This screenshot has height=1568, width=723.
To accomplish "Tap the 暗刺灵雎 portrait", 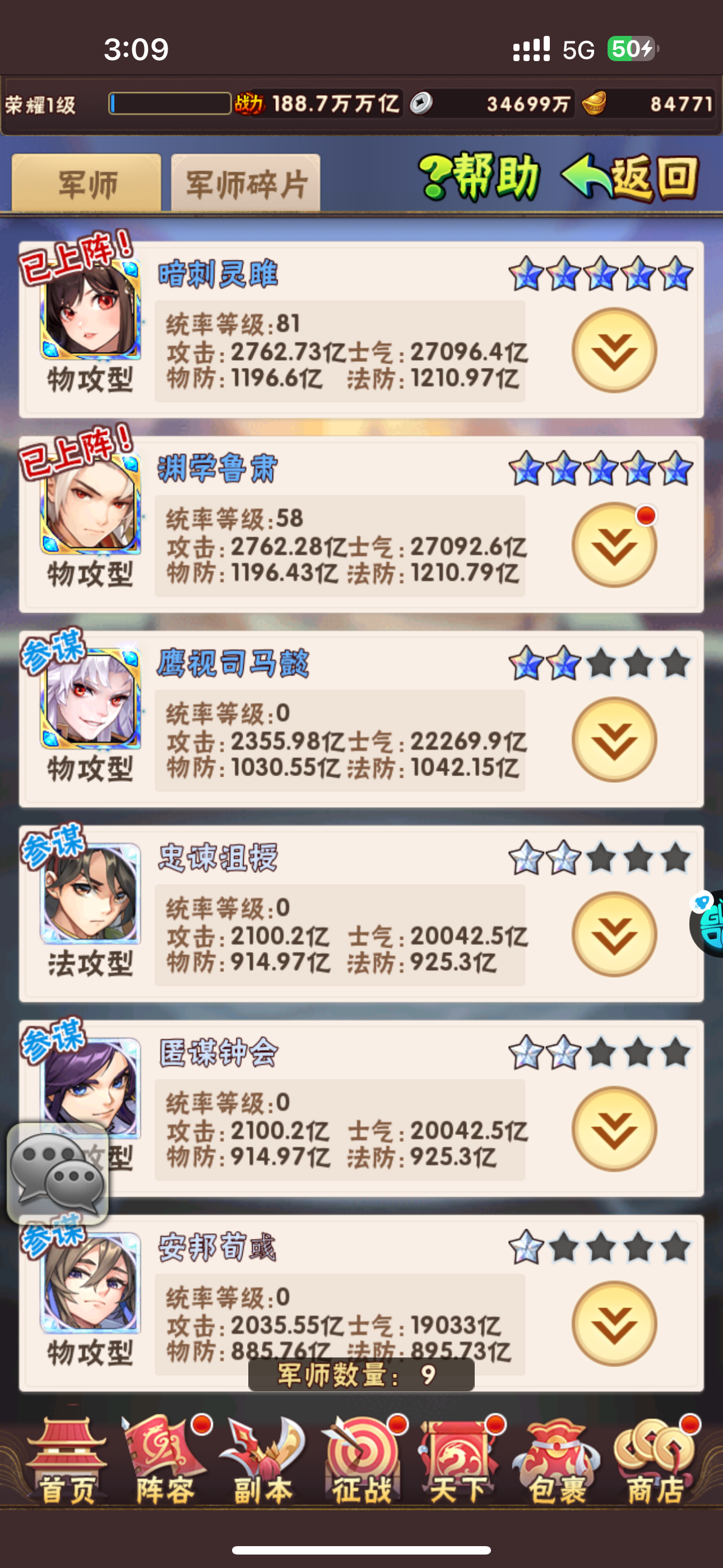I will (x=91, y=309).
